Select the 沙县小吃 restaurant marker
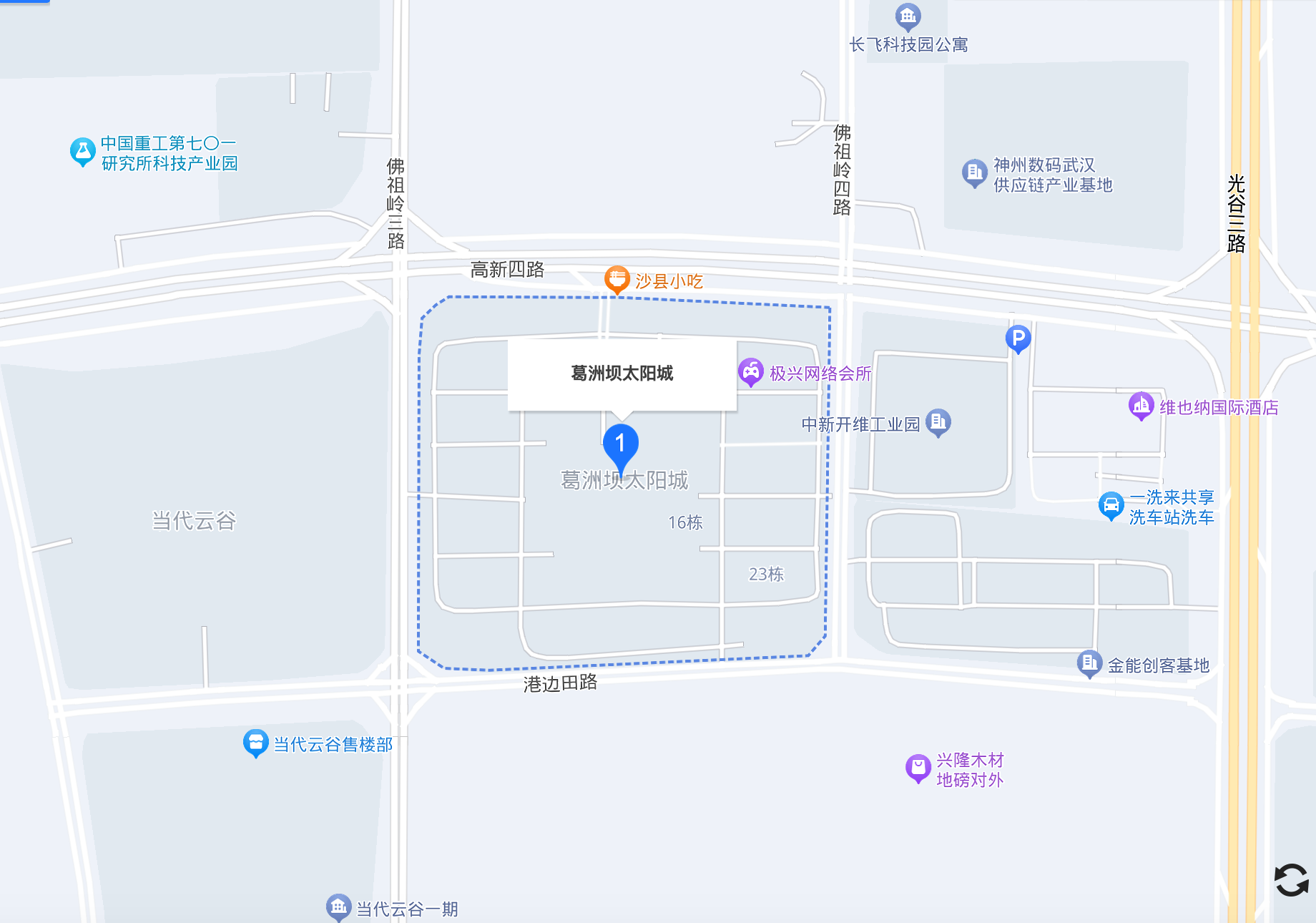 tap(617, 279)
